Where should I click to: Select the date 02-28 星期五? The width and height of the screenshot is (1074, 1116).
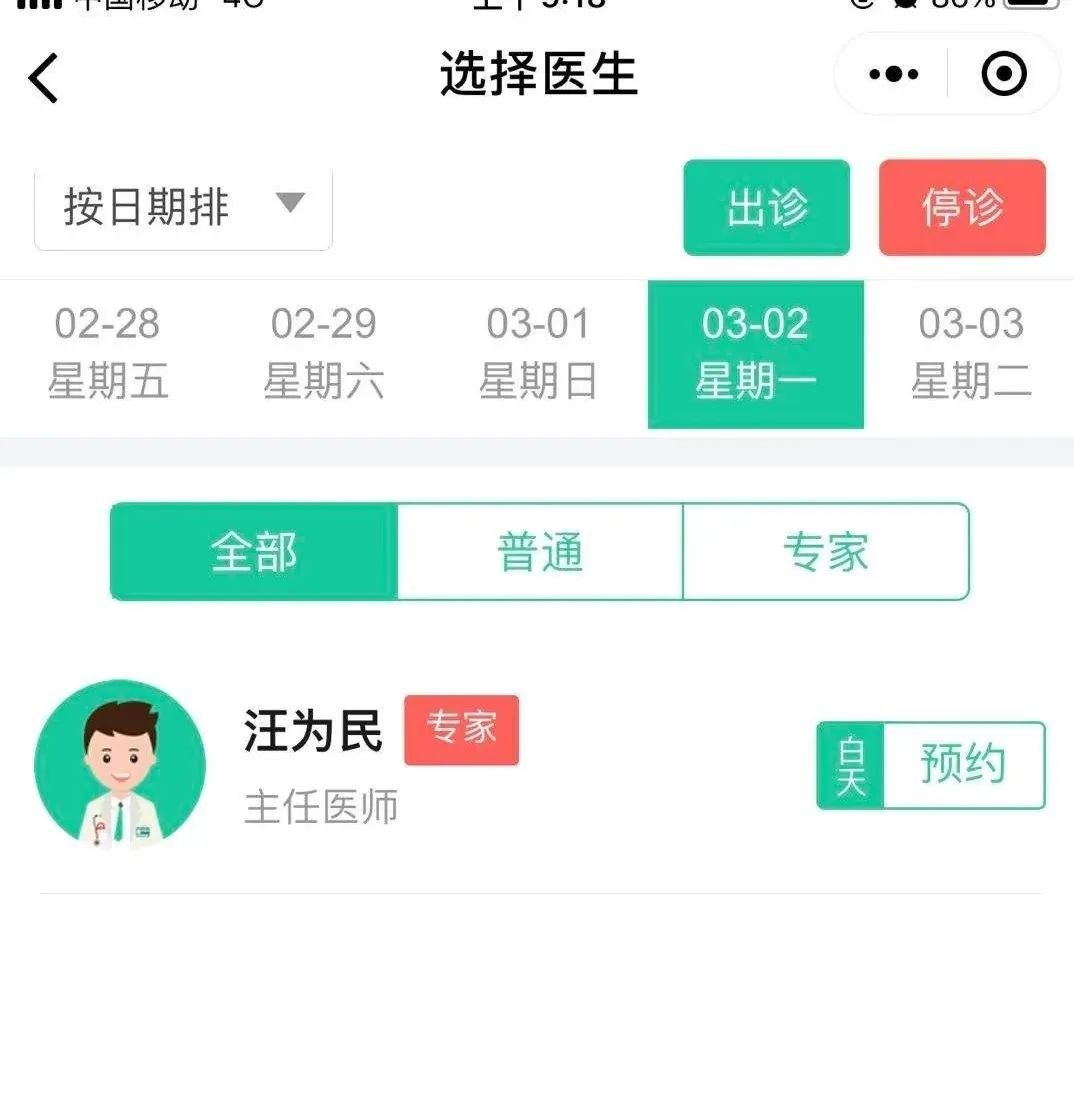coord(107,353)
